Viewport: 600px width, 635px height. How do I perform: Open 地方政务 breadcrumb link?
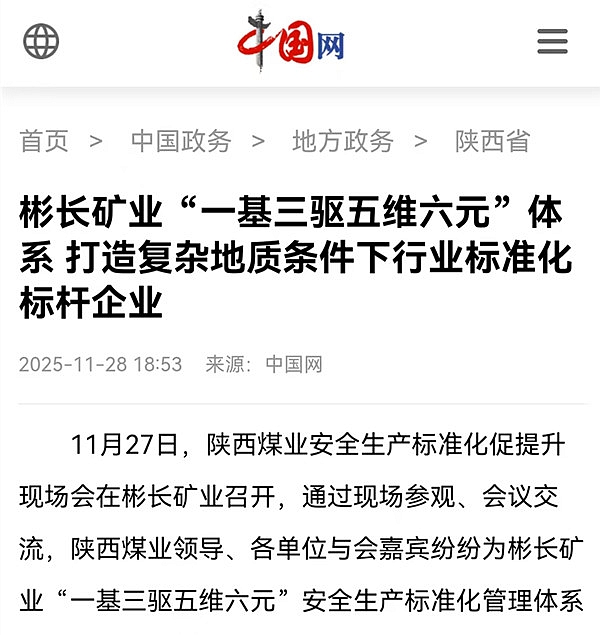343,141
